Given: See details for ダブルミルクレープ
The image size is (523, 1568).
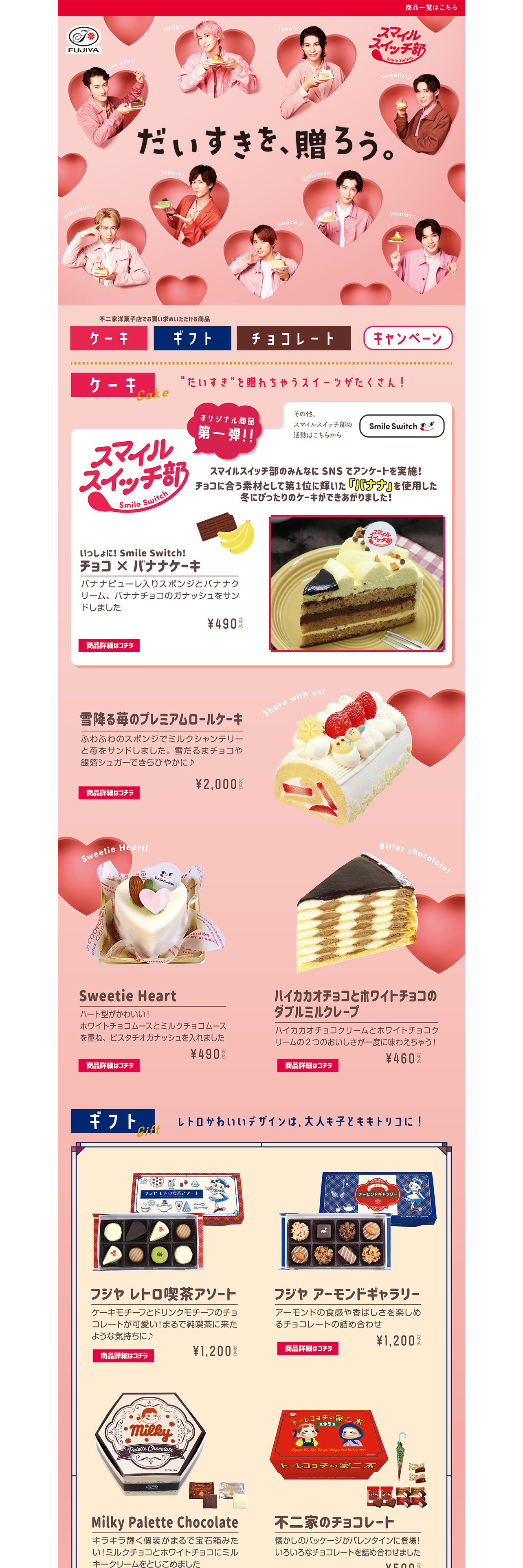Looking at the screenshot, I should click(x=308, y=1065).
